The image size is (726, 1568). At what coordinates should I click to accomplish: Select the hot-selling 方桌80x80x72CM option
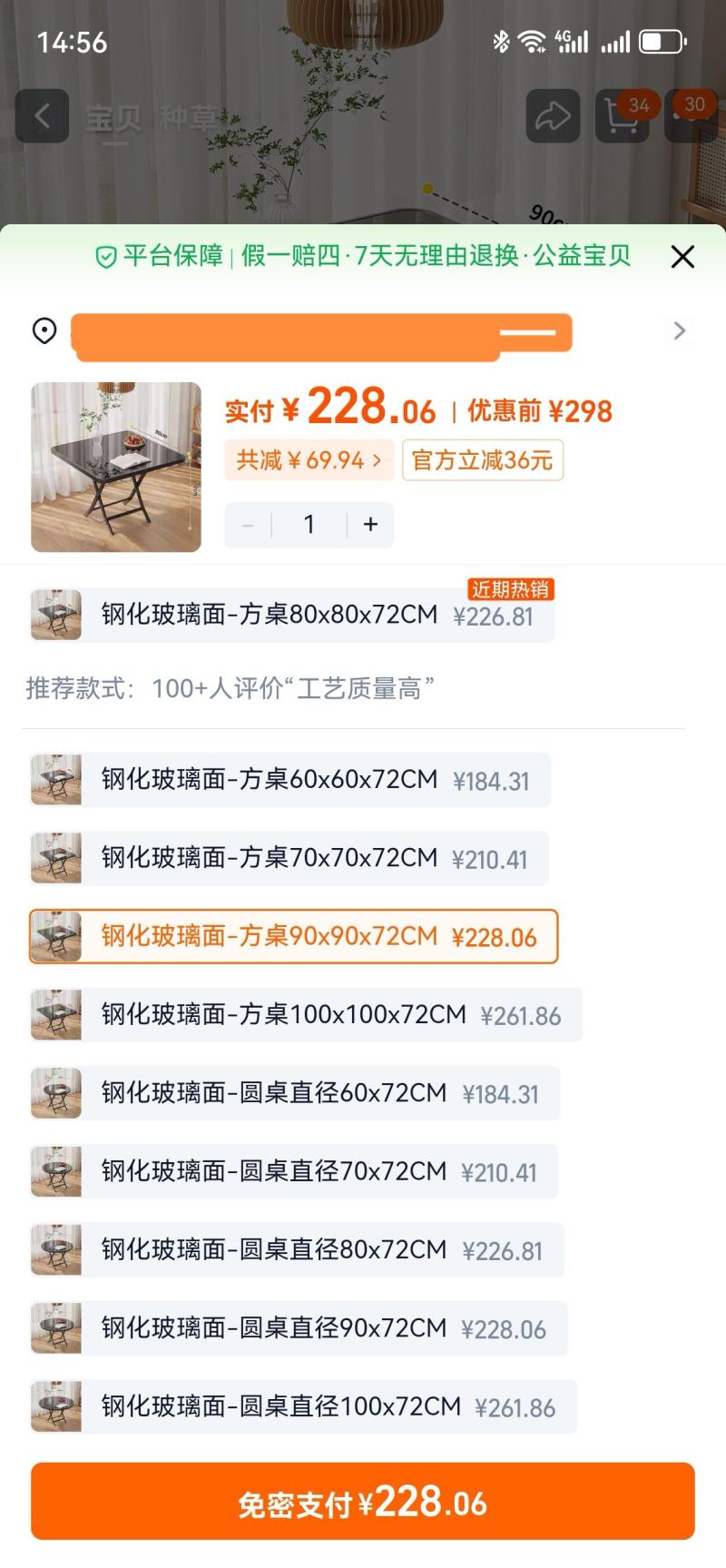click(290, 616)
